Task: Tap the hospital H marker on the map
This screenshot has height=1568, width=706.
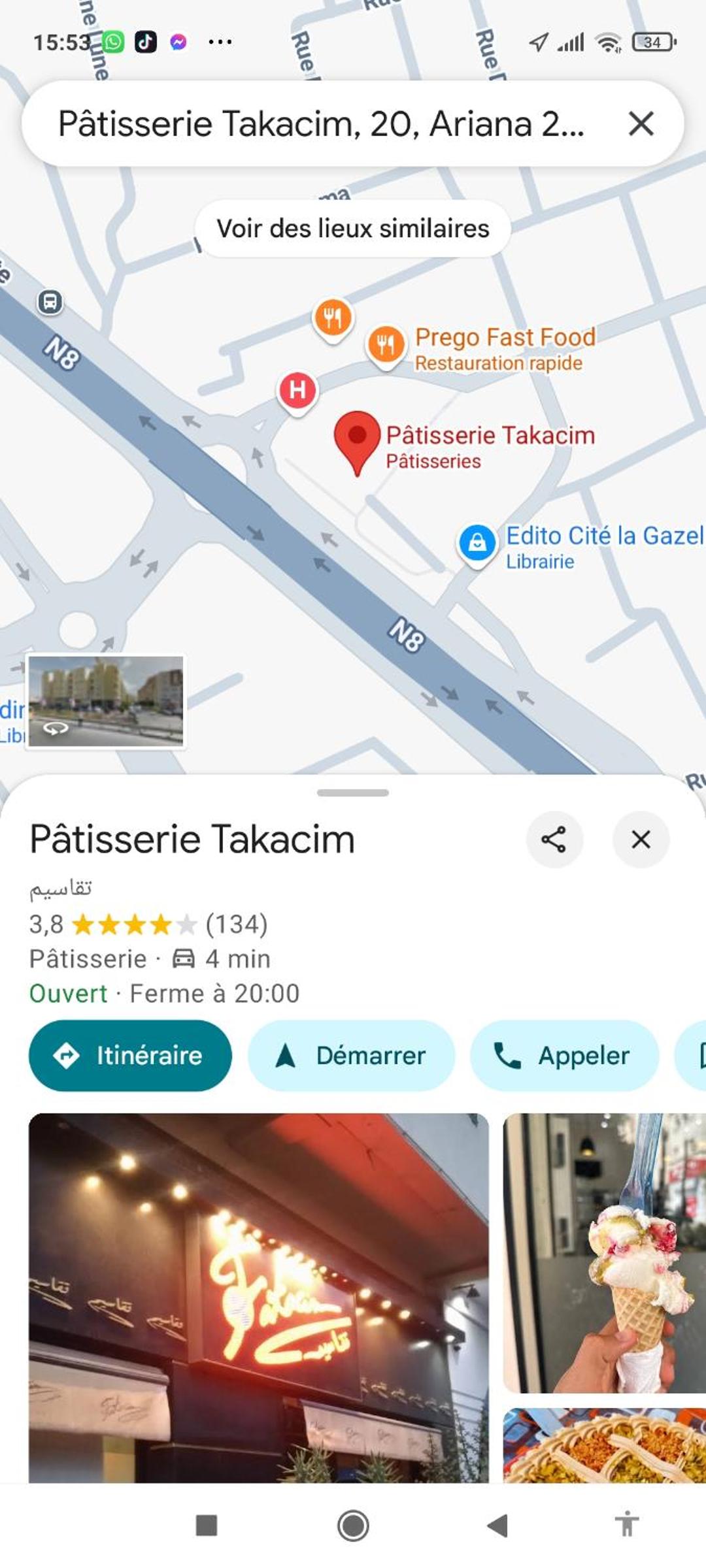Action: tap(297, 390)
